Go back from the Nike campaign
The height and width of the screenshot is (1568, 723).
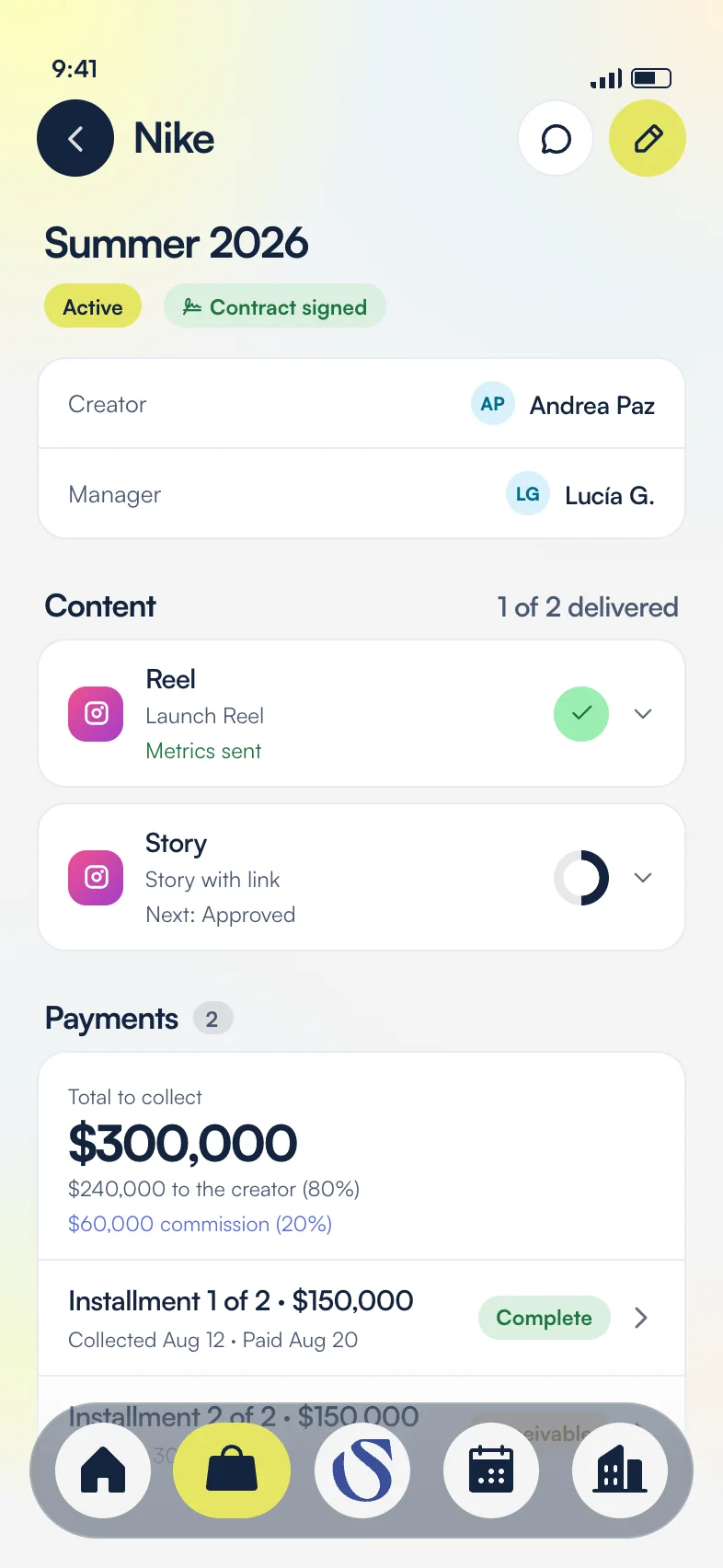[75, 138]
